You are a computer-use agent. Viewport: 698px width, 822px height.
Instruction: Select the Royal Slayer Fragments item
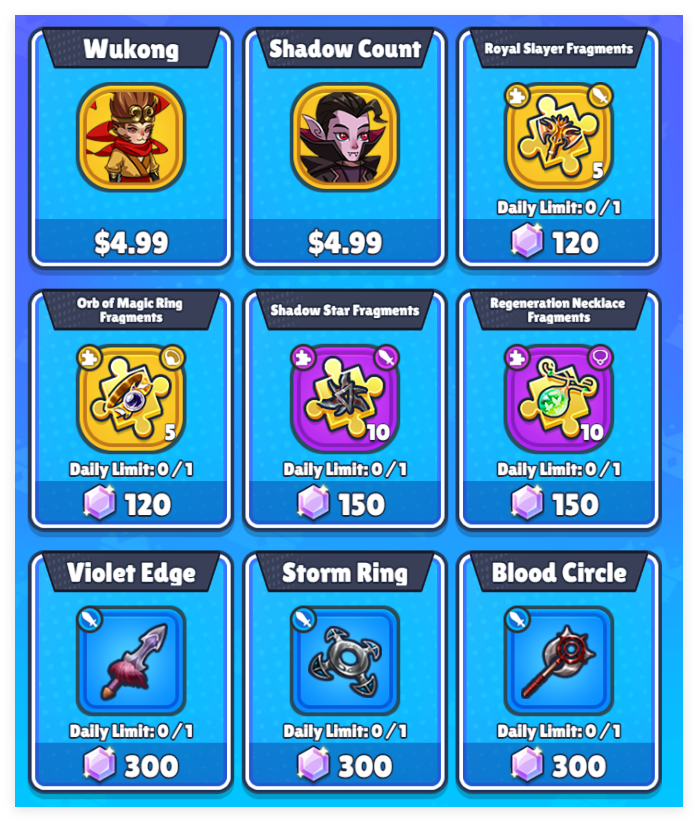(559, 137)
